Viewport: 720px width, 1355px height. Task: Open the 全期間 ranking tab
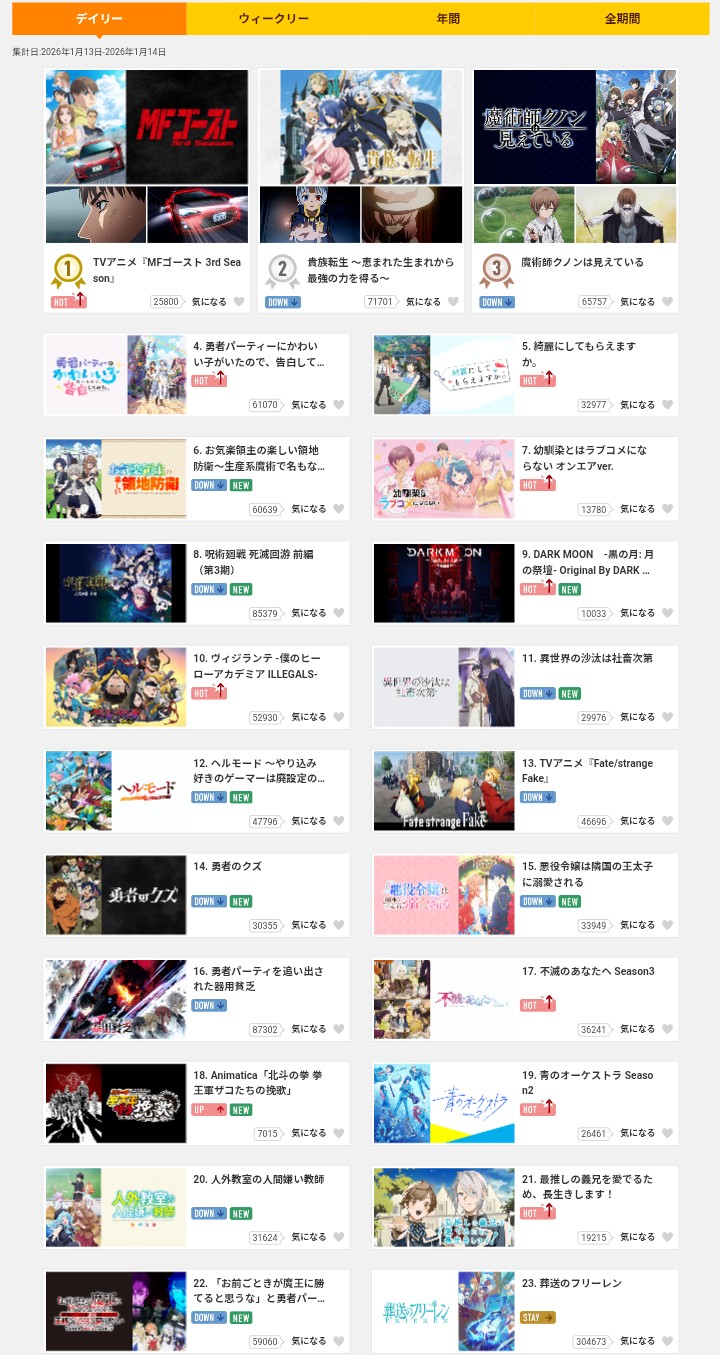point(621,19)
